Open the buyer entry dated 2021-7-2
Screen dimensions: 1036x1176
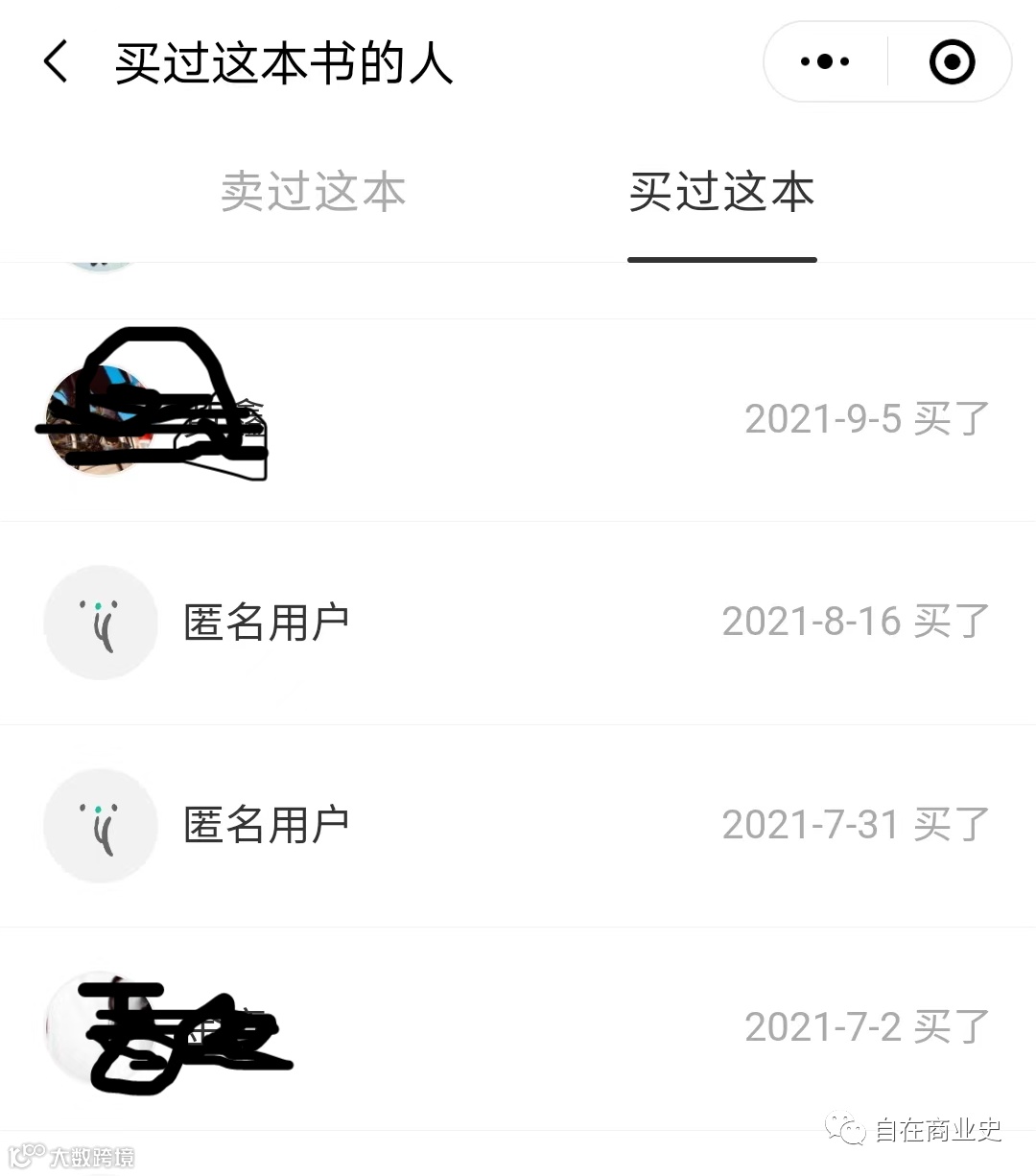[x=518, y=1028]
